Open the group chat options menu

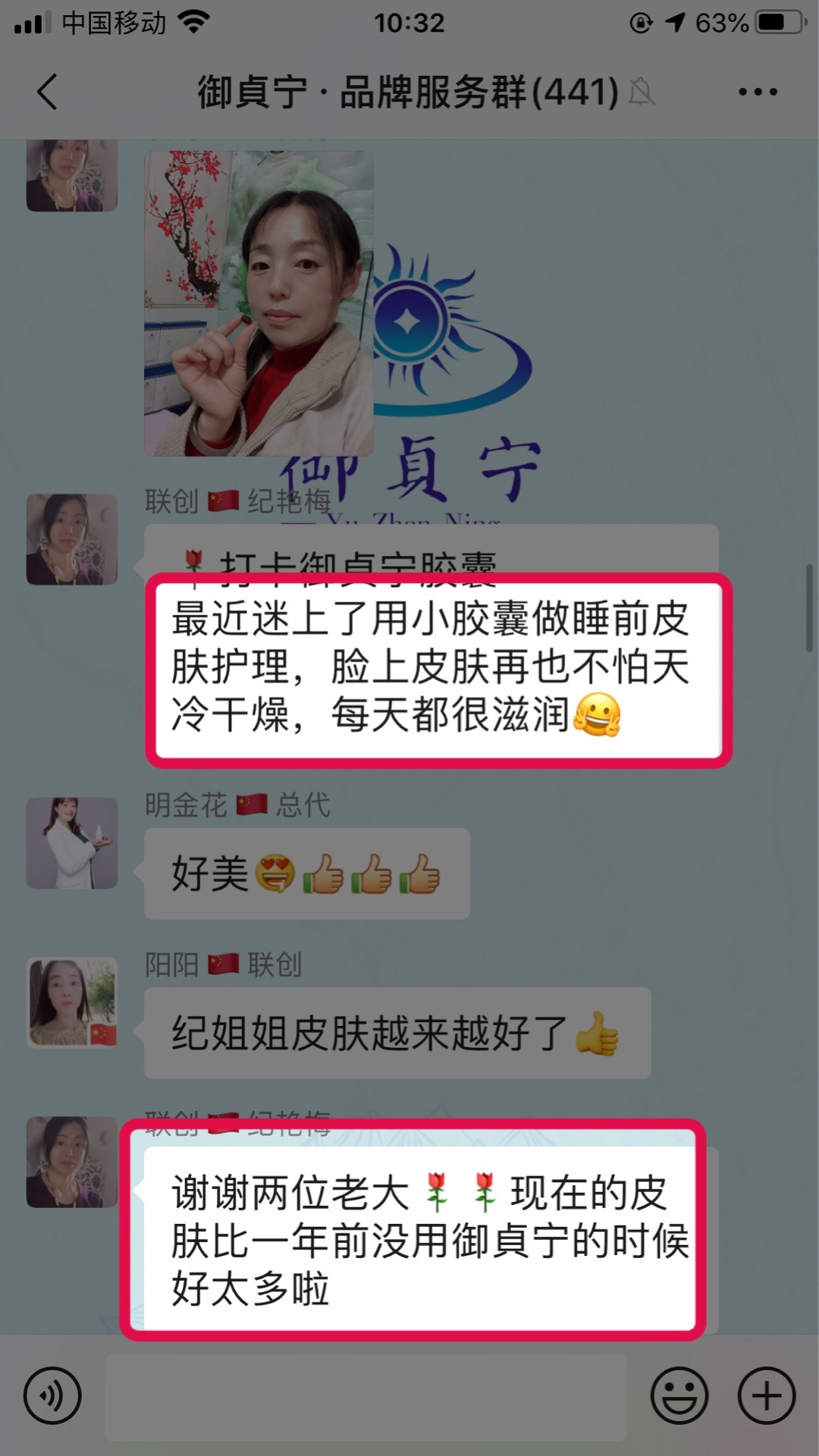tap(758, 92)
